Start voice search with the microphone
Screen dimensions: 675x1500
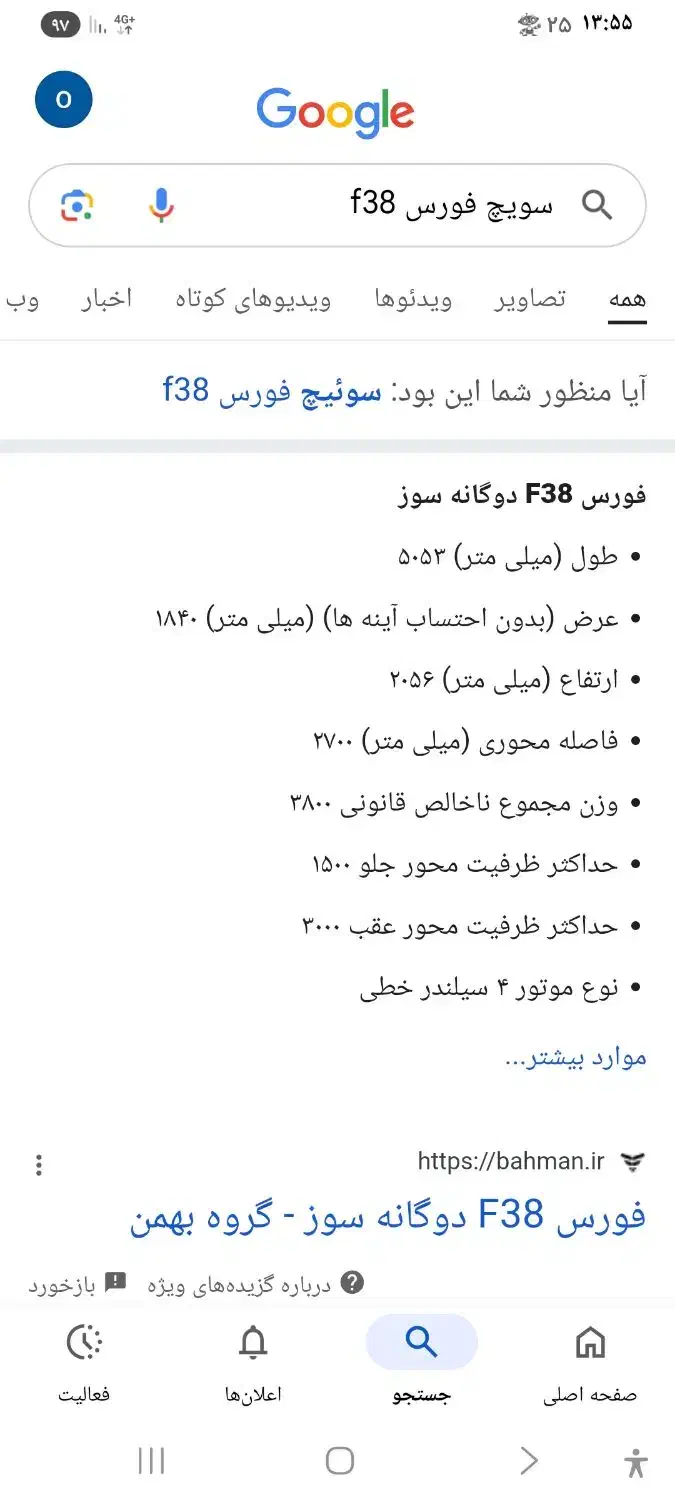161,206
